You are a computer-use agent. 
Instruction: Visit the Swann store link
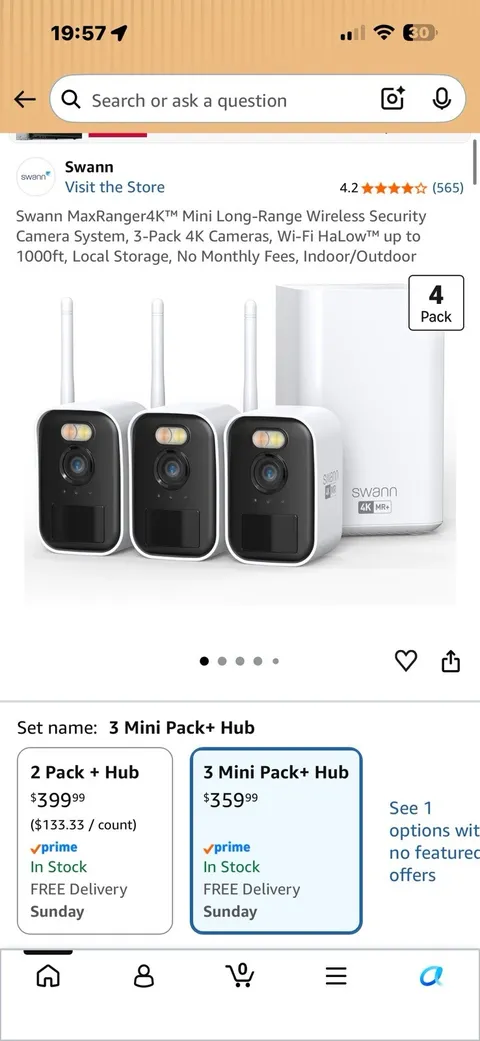tap(114, 187)
